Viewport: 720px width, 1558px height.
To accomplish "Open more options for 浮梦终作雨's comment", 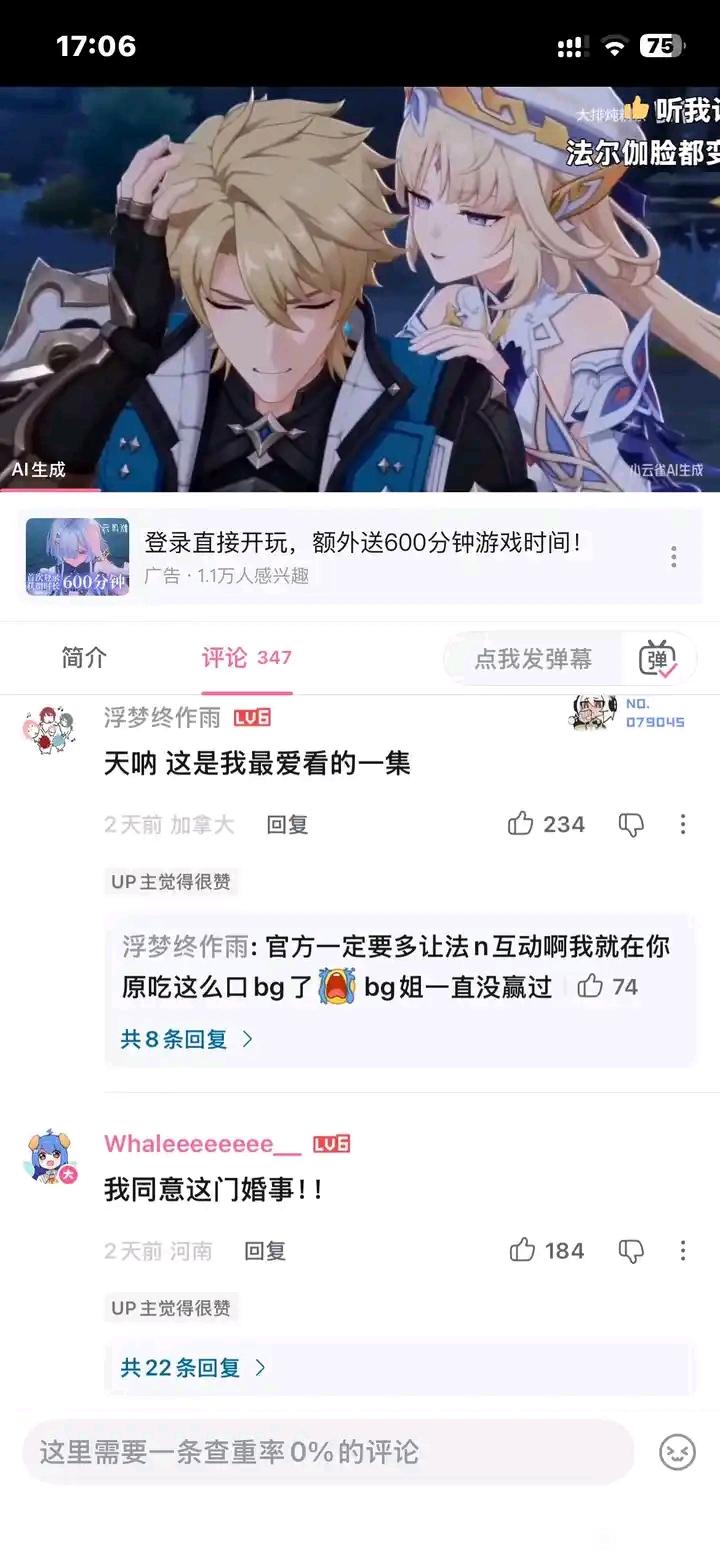I will click(683, 824).
